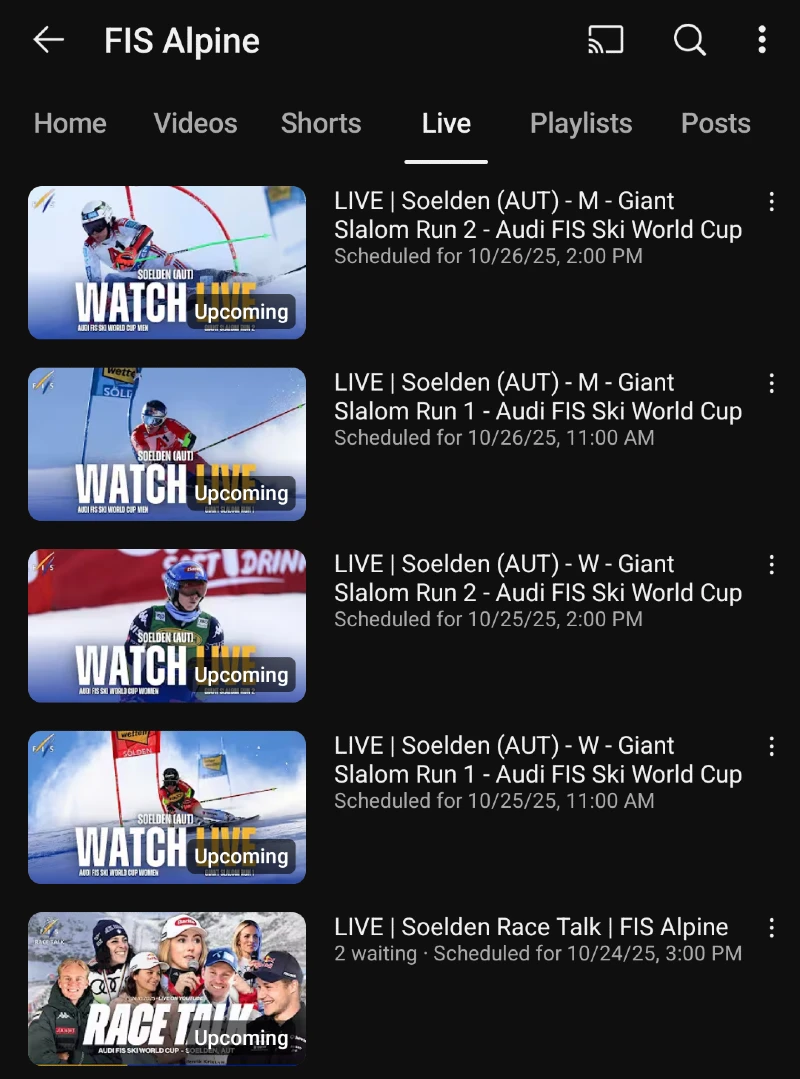Viewport: 800px width, 1079px height.
Task: Show options for Women's Giant Slalom Run 2
Action: [x=771, y=565]
